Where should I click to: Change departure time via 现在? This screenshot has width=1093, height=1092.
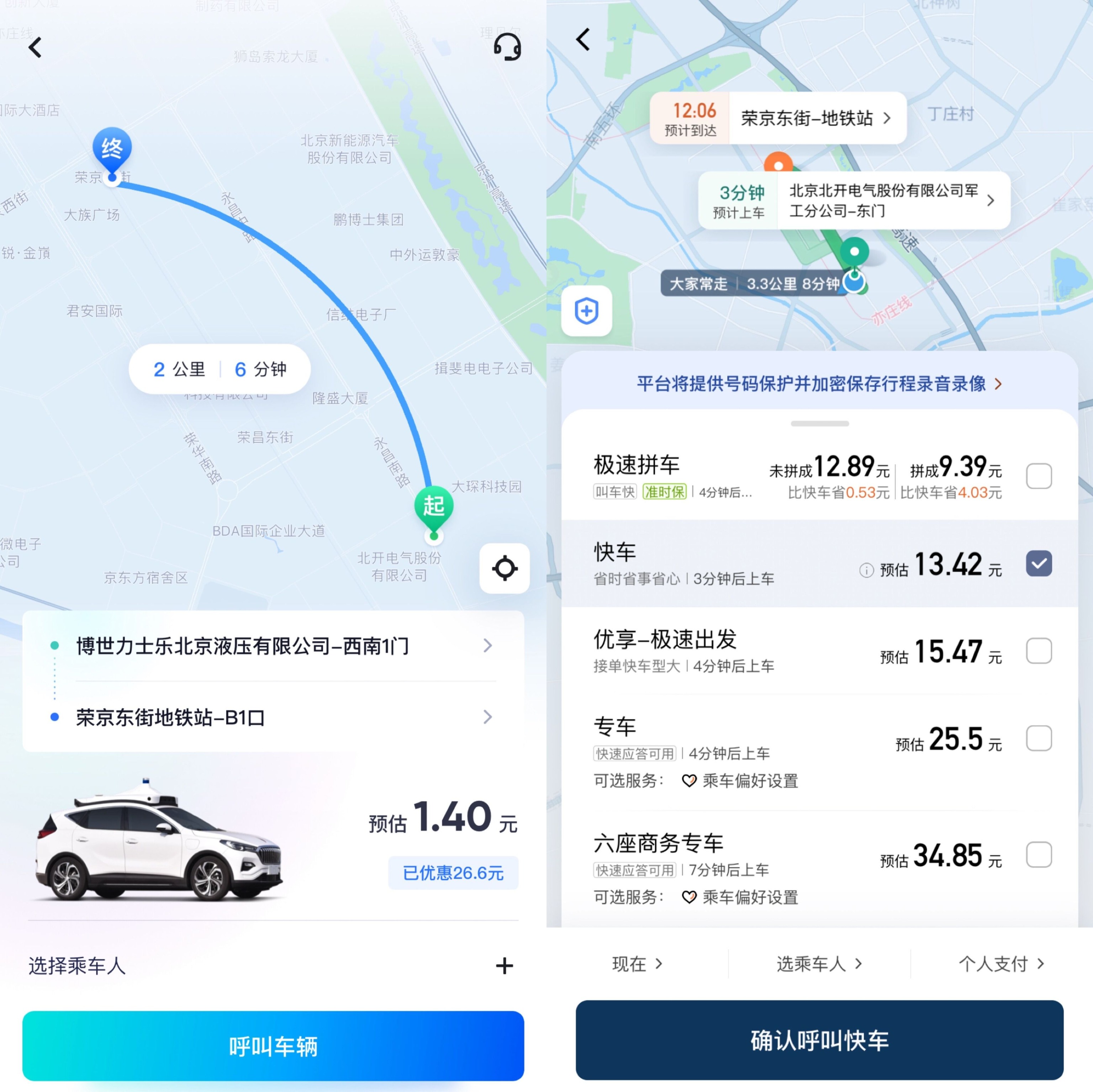[637, 964]
